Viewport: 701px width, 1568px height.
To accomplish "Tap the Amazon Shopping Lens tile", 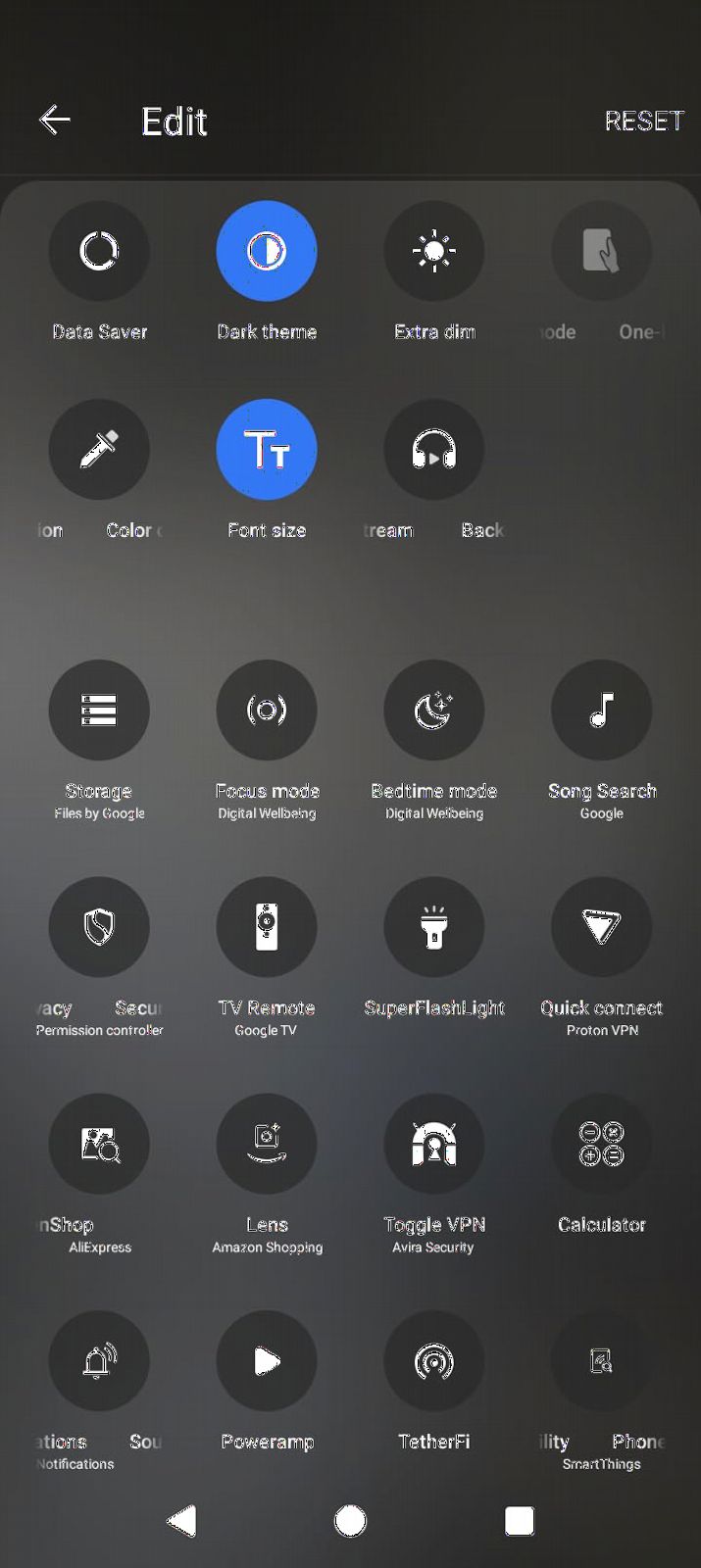I will (x=267, y=1144).
